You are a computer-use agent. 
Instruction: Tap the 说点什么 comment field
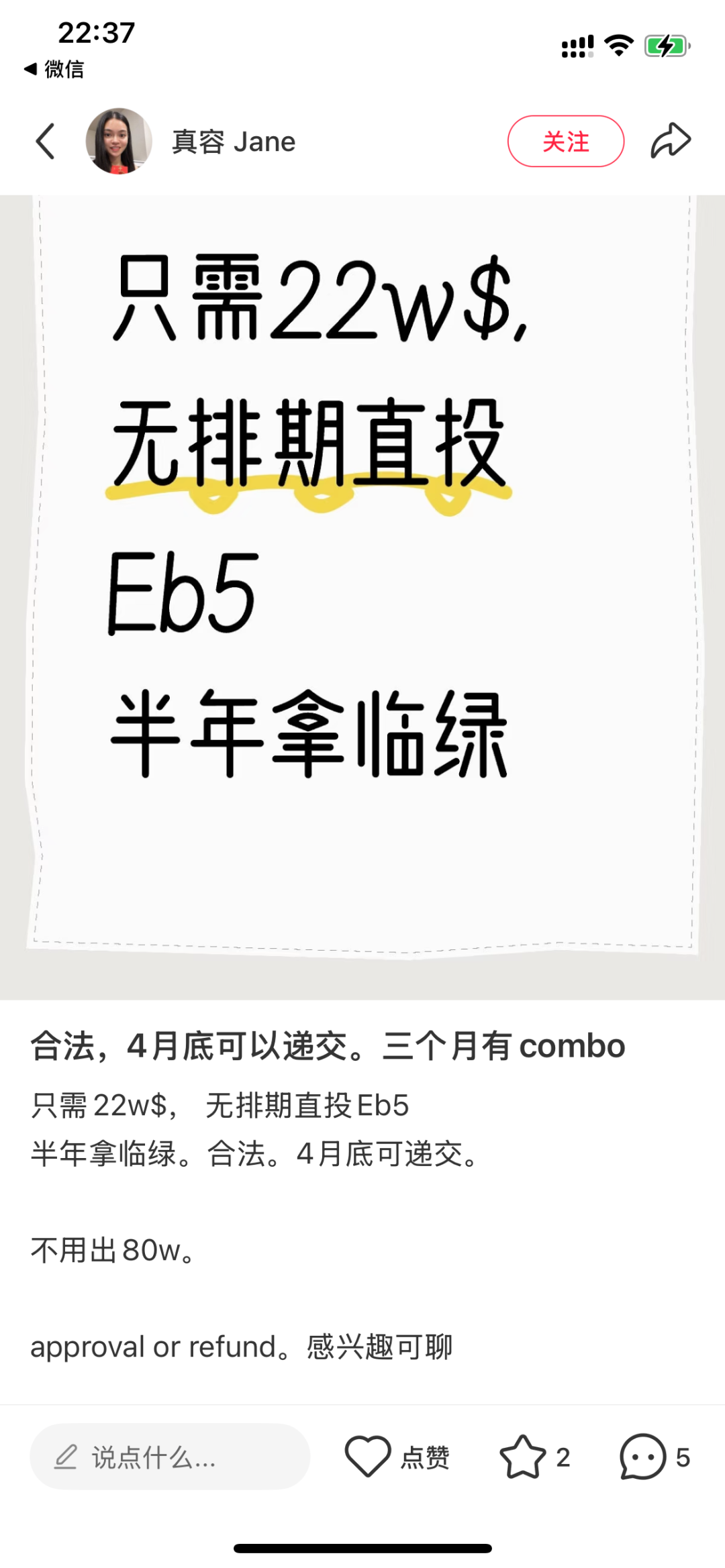[x=170, y=1457]
